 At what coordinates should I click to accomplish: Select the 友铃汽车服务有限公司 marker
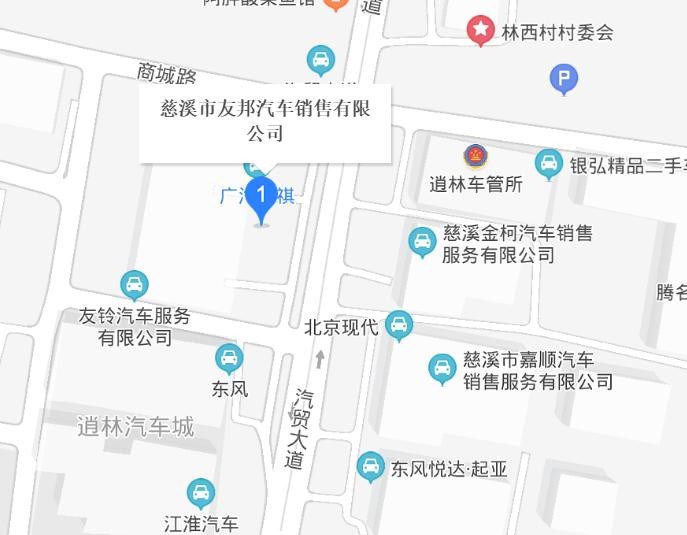pos(134,285)
